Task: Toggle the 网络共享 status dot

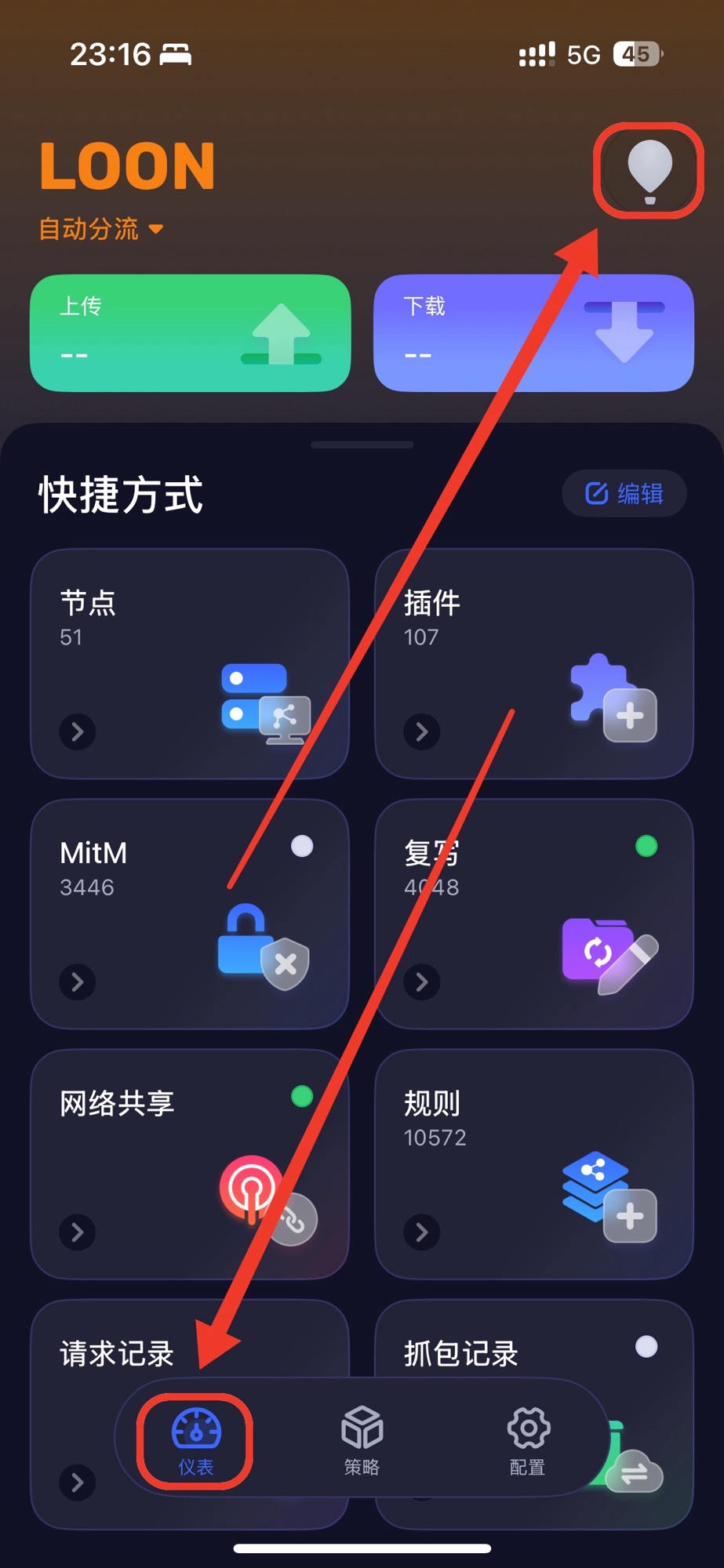Action: (302, 1096)
